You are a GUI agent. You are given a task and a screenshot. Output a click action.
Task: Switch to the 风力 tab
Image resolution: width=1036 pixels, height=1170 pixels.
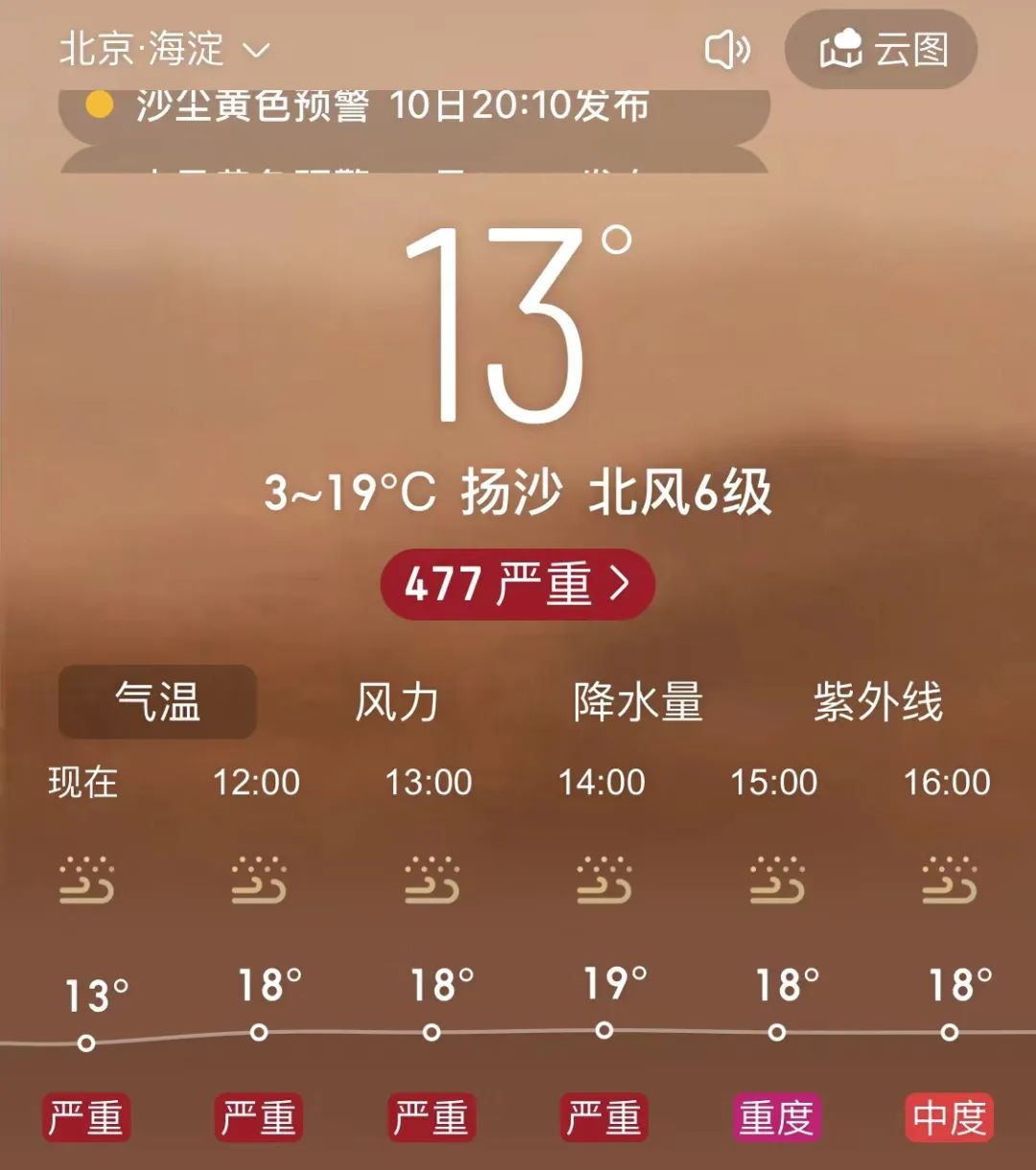(397, 702)
